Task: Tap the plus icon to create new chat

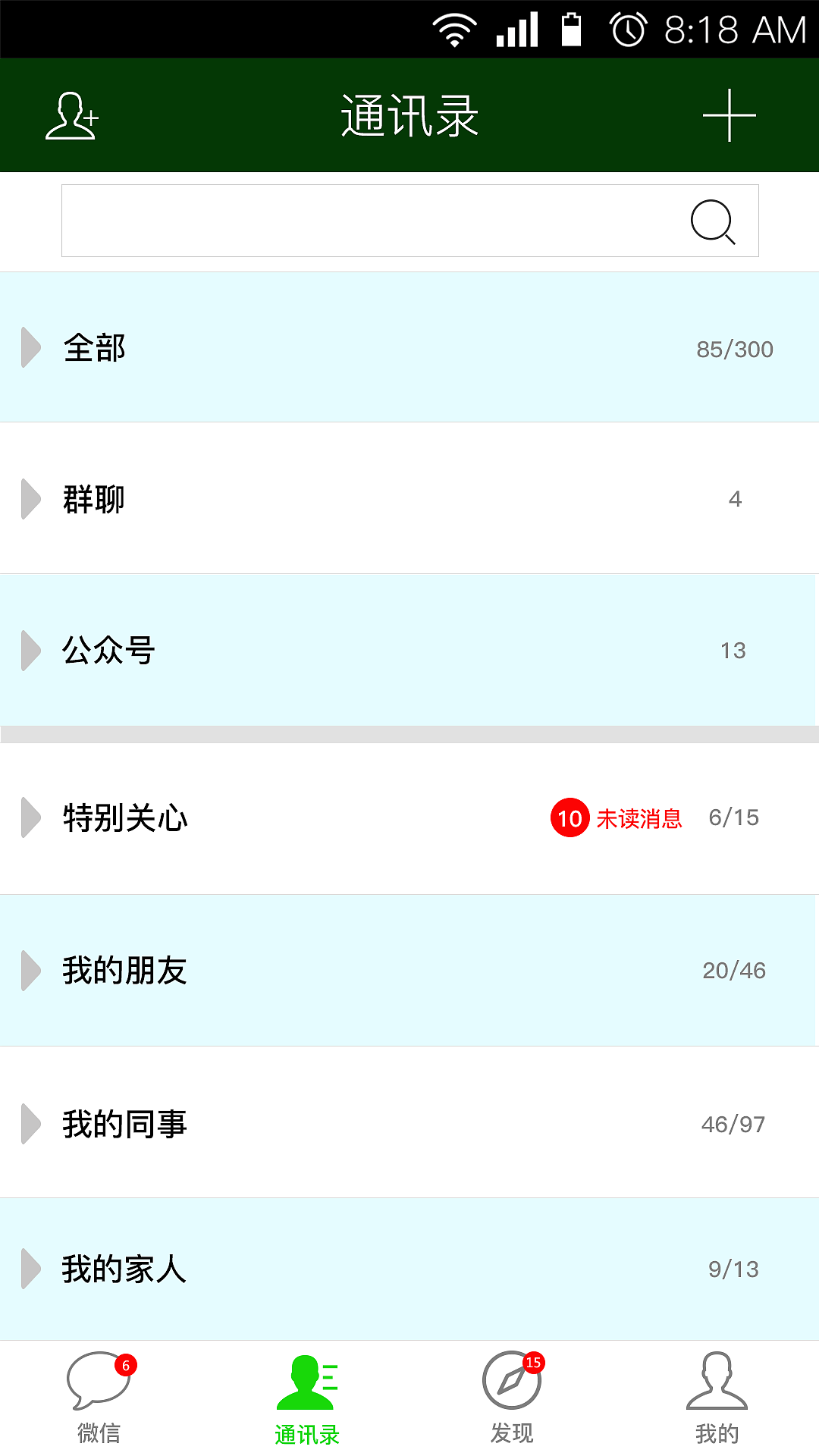Action: (x=730, y=115)
